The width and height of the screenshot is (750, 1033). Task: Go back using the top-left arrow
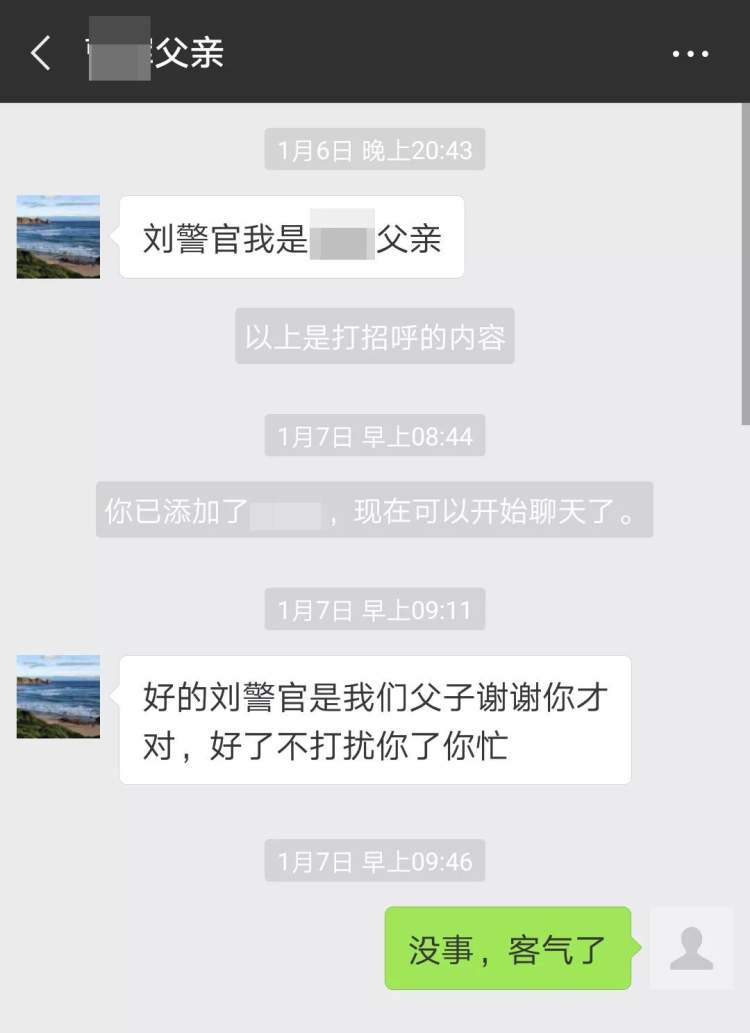[40, 53]
